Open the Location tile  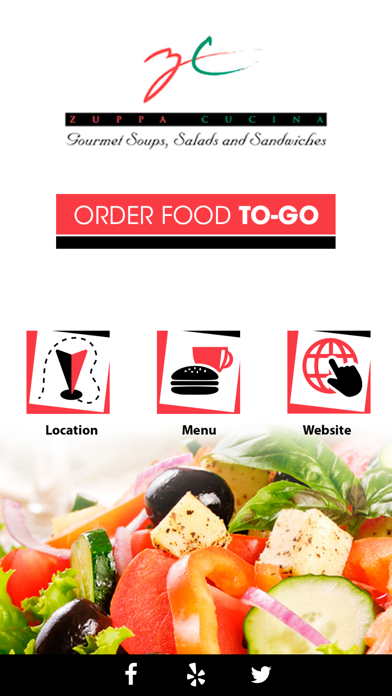[68, 372]
